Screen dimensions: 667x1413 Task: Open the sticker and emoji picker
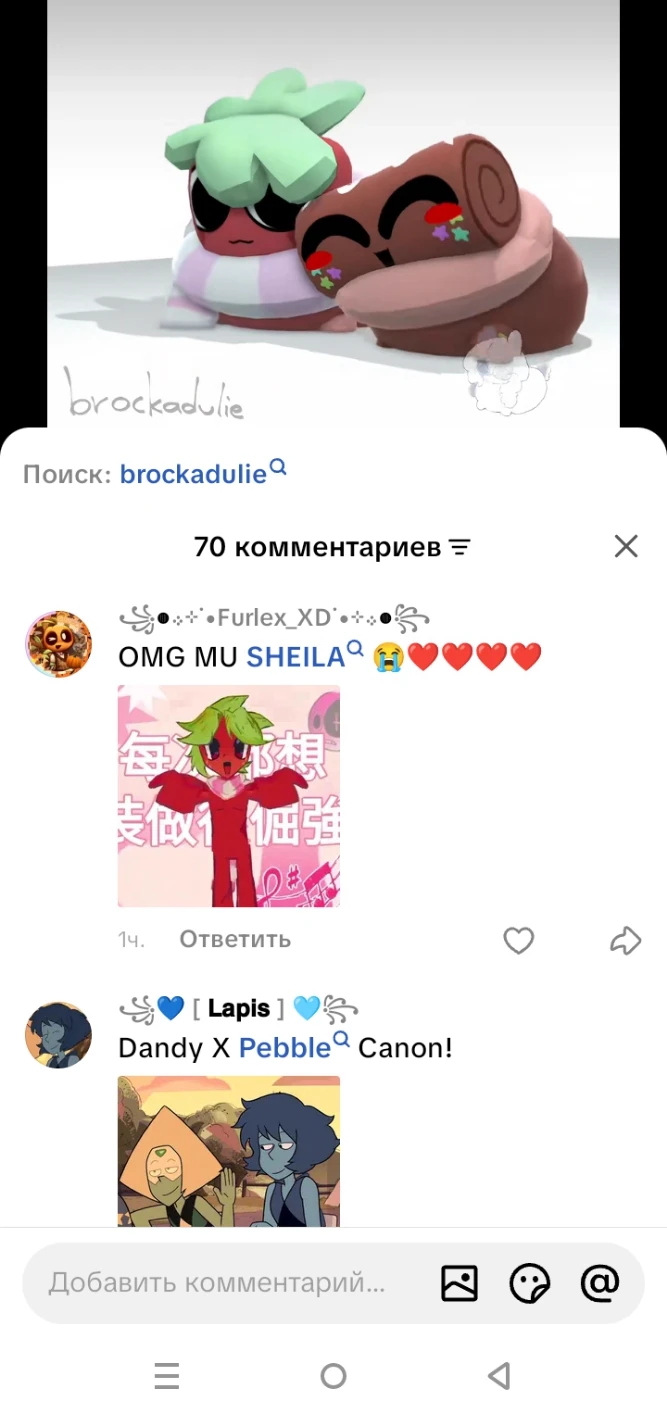tap(529, 1283)
